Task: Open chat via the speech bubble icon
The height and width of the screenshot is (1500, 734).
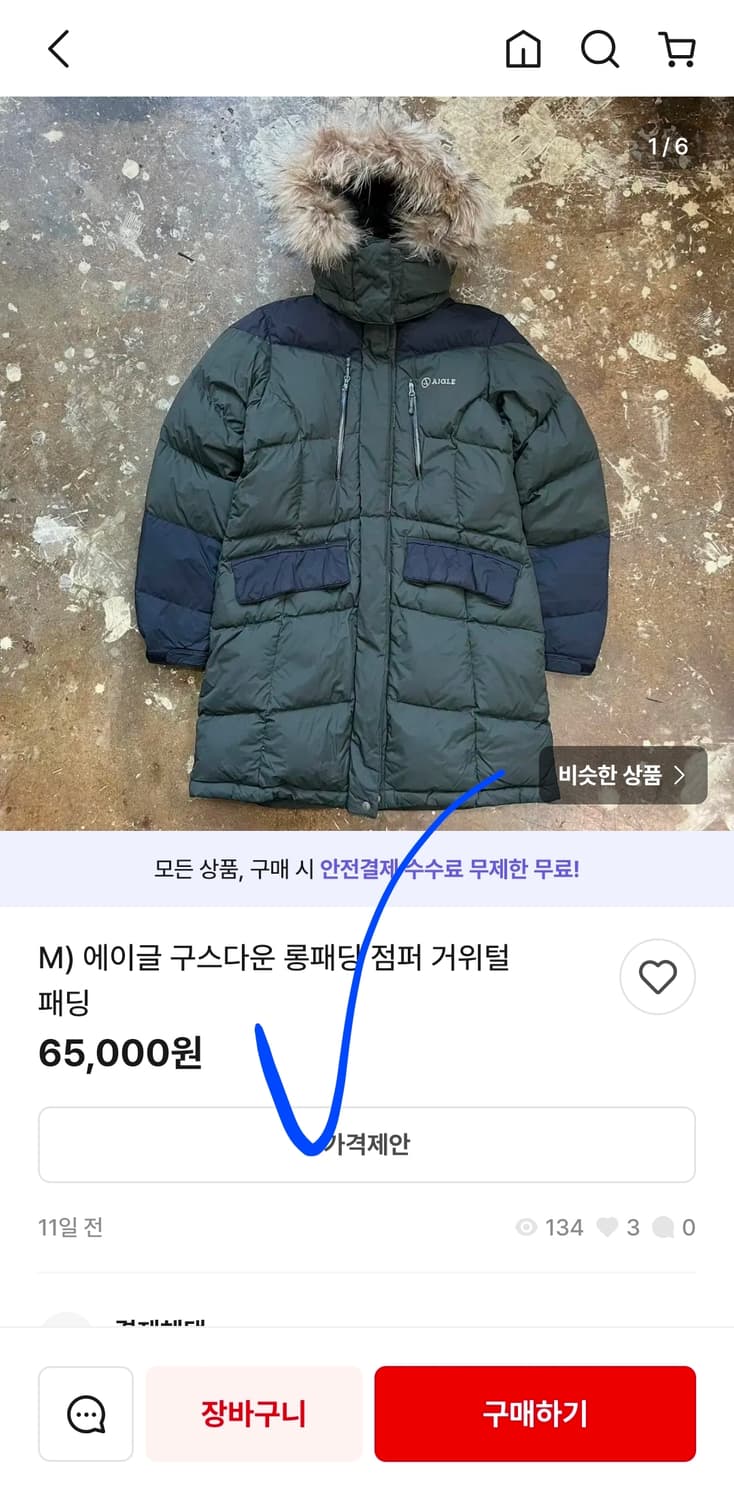Action: tap(88, 1413)
